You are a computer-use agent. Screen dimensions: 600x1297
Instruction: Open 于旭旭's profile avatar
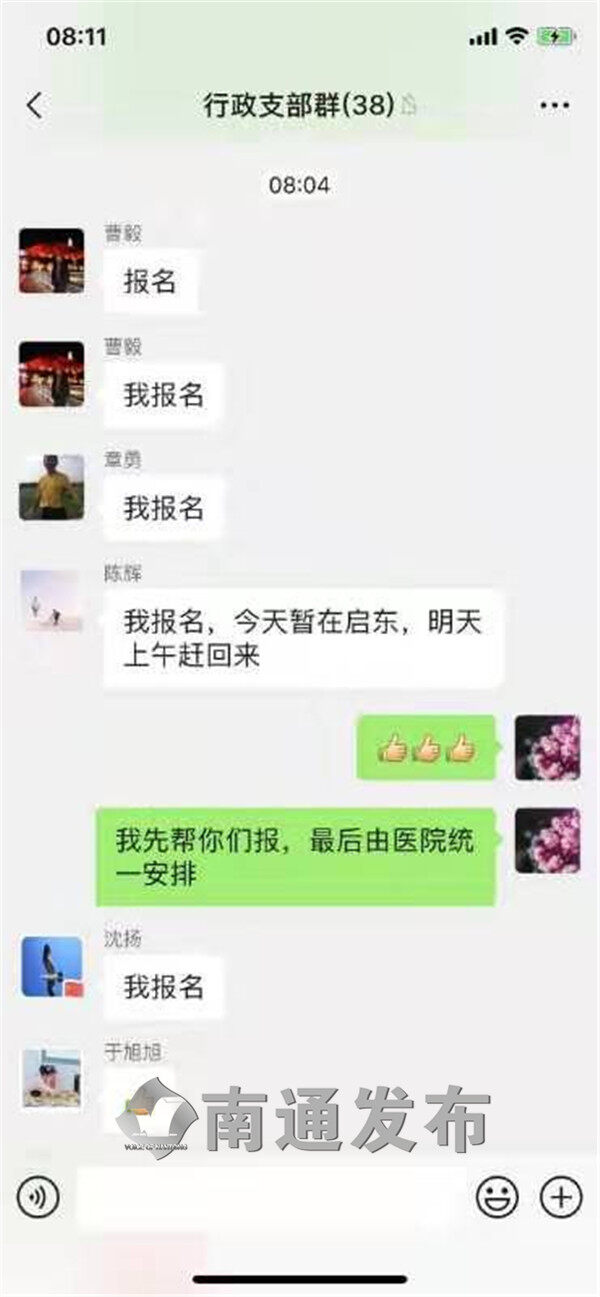coord(51,1080)
